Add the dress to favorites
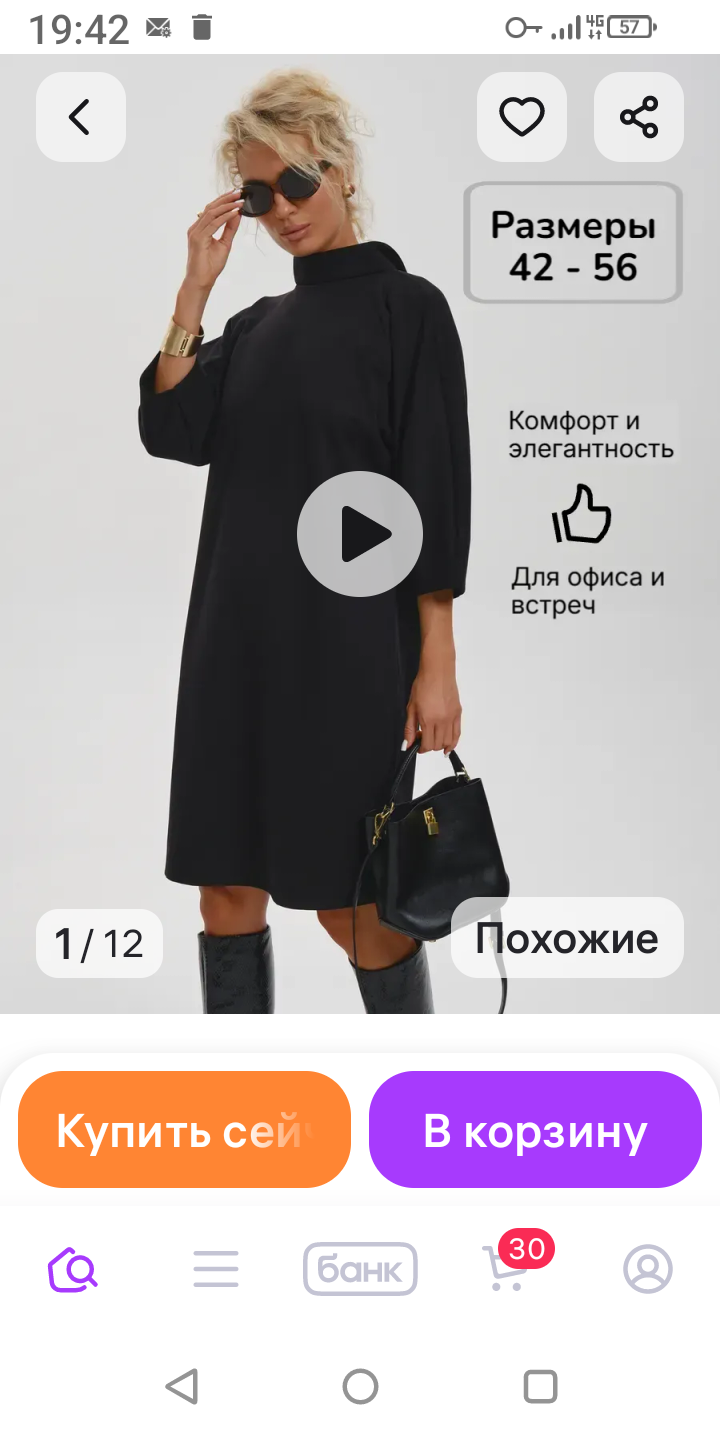The image size is (720, 1440). (521, 117)
